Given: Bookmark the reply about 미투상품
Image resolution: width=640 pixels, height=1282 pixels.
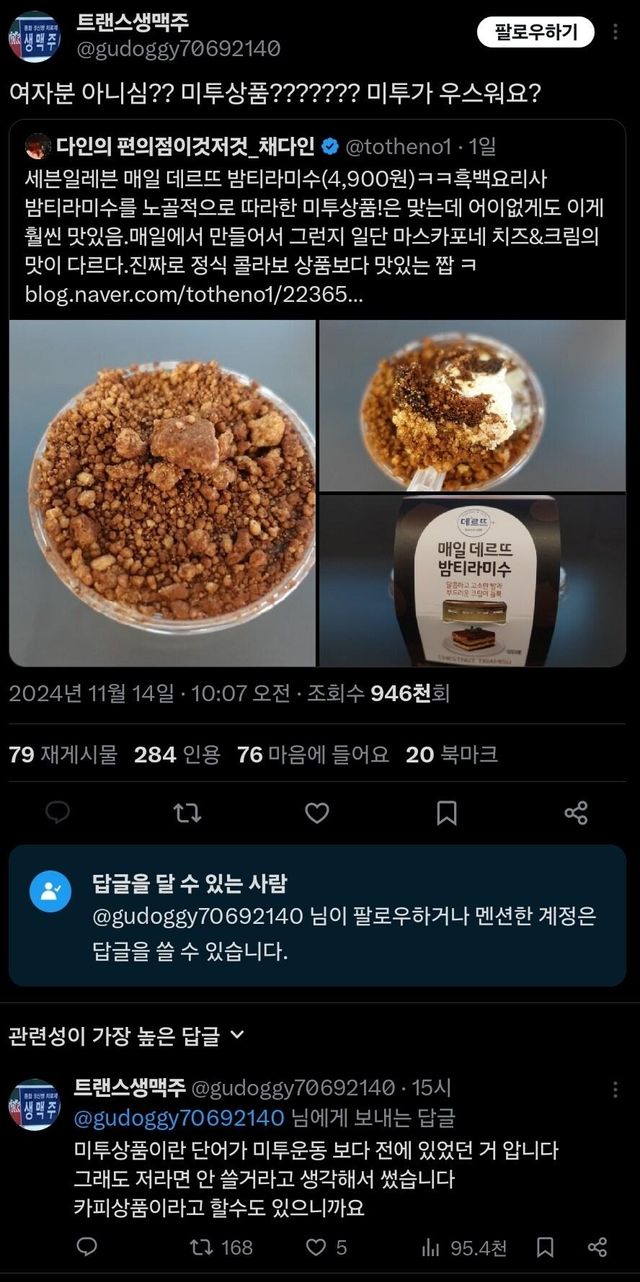Looking at the screenshot, I should pos(545,1247).
